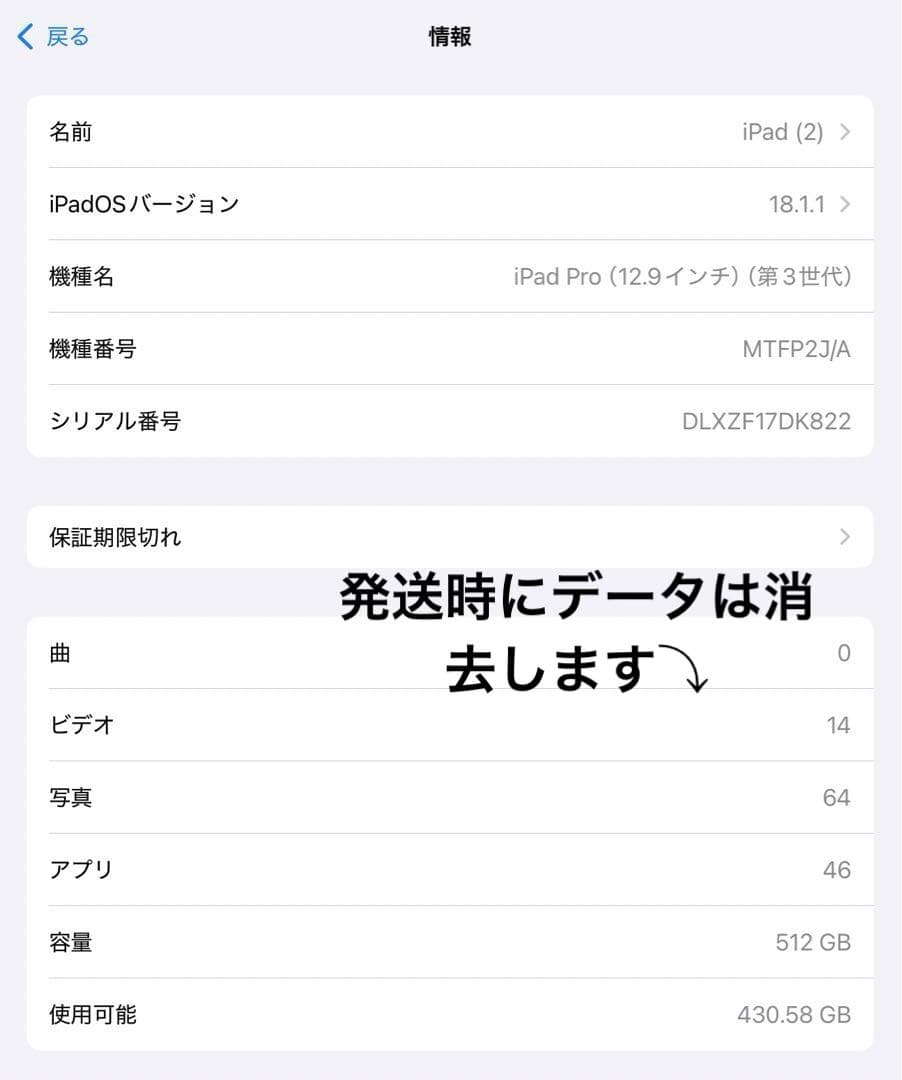Tap the chevron on 保証期限切れ row

pos(844,537)
